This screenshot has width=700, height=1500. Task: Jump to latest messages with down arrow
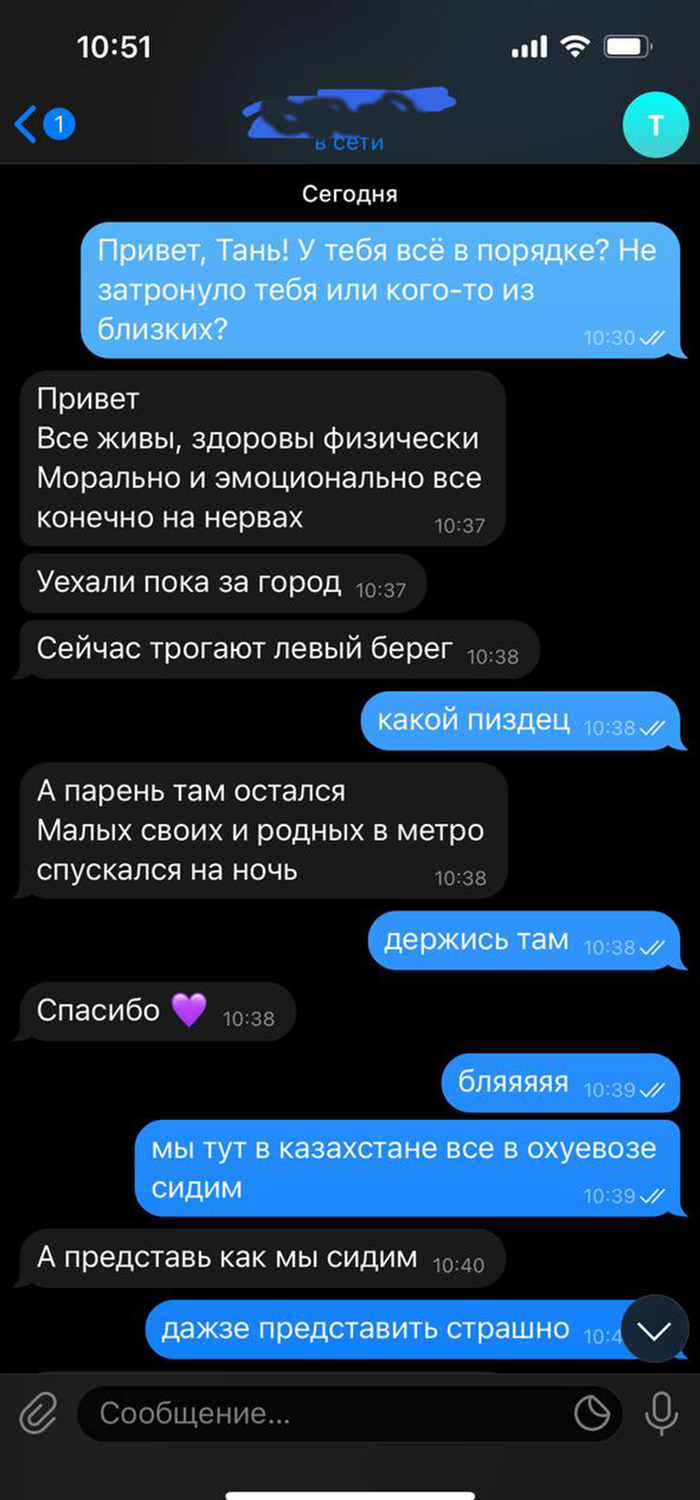coord(655,1330)
